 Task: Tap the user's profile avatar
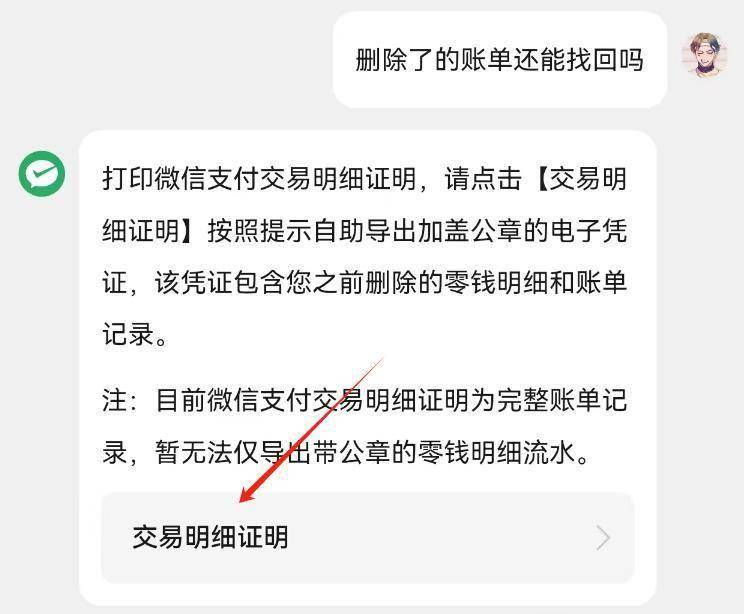pos(704,56)
